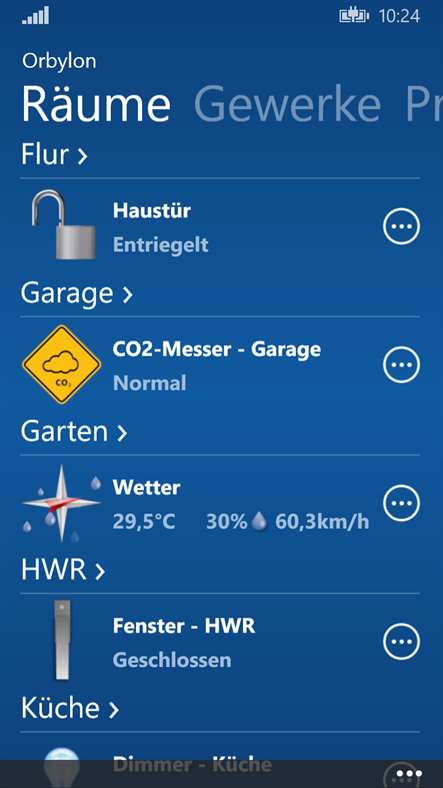
Task: Open more options for Fenster - HWR
Action: pyautogui.click(x=401, y=641)
